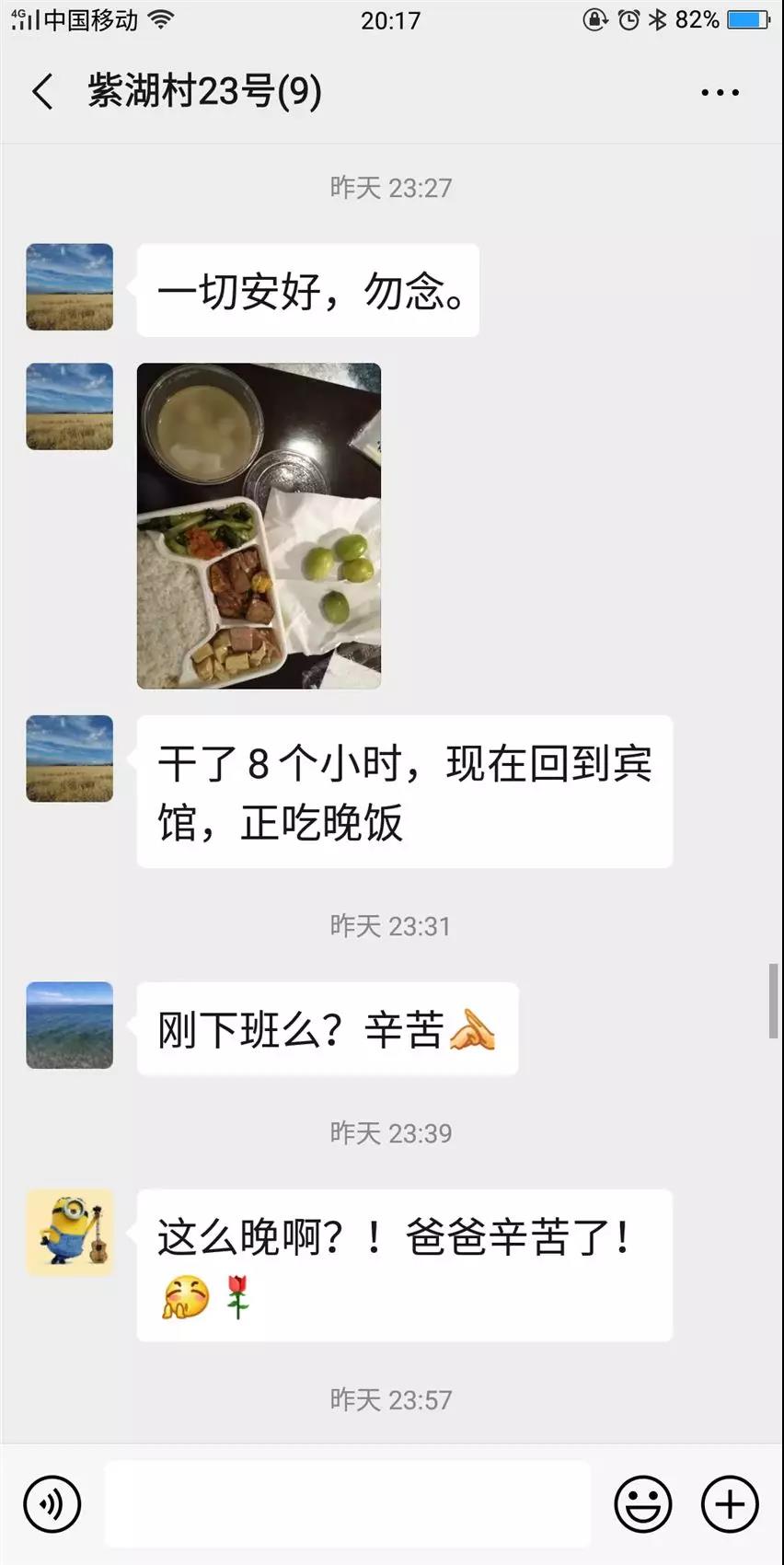Image resolution: width=784 pixels, height=1565 pixels.
Task: Open the chat info overflow menu
Action: pyautogui.click(x=720, y=92)
